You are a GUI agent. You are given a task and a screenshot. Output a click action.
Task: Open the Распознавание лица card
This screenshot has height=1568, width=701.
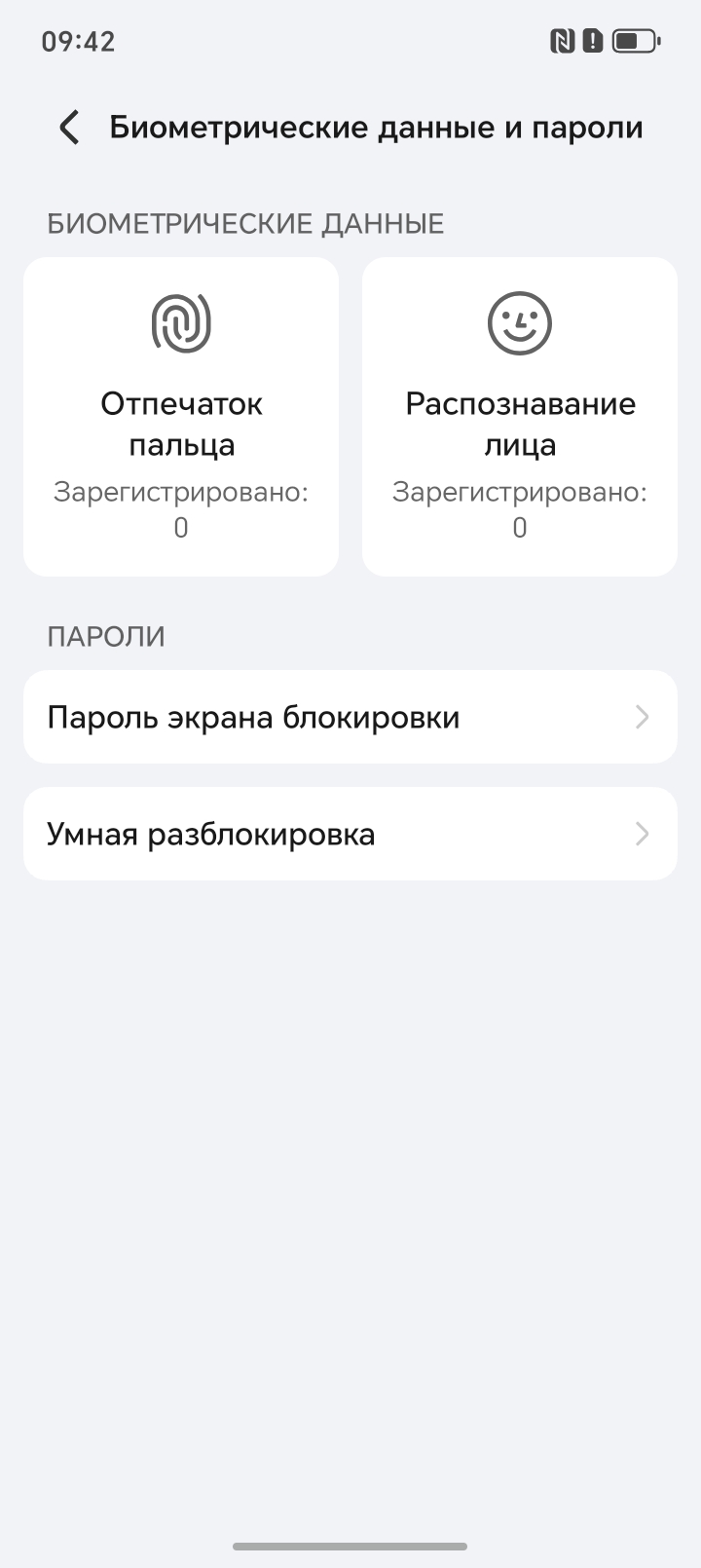pos(520,417)
